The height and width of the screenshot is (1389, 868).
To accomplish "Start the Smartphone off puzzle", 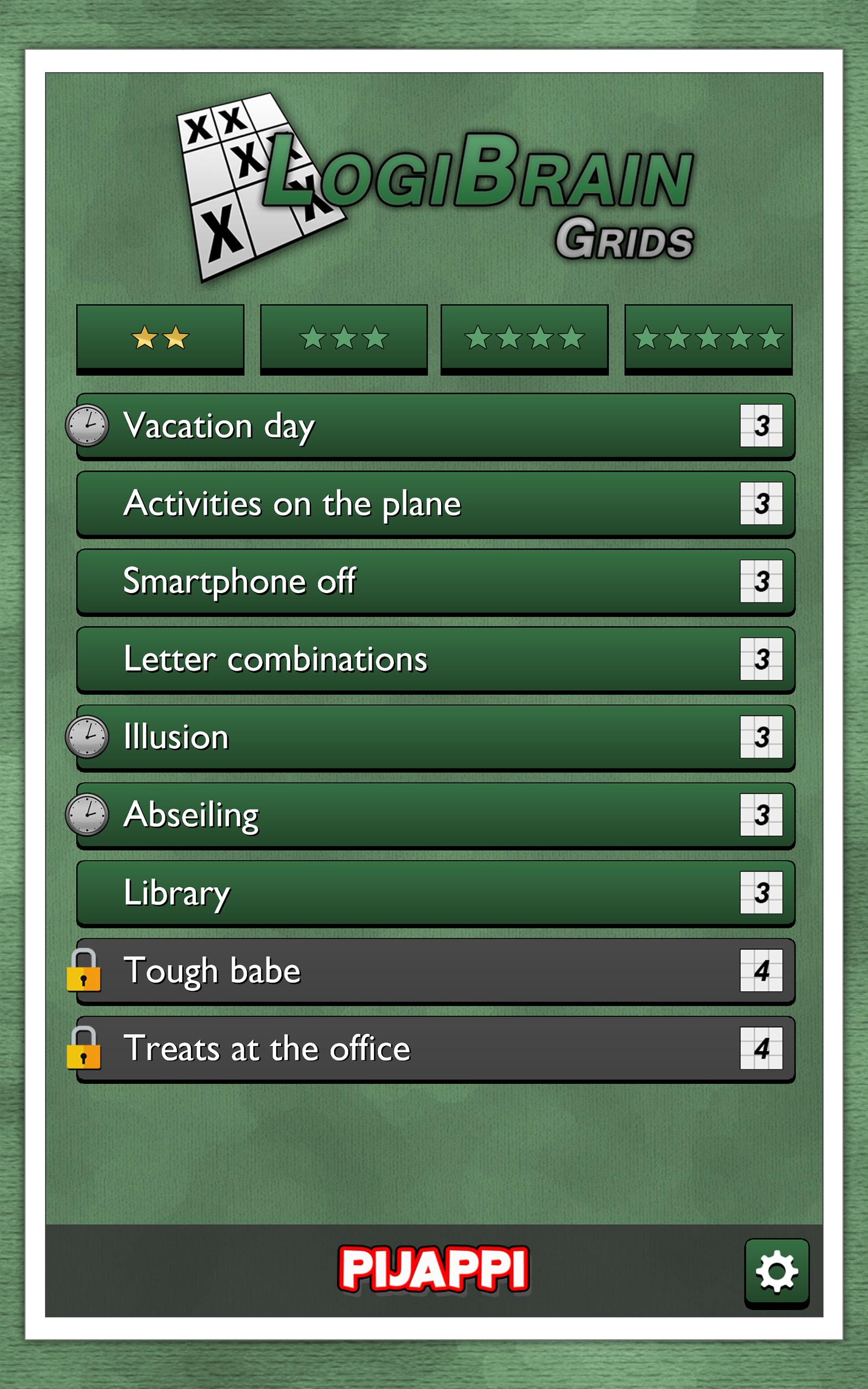I will pyautogui.click(x=436, y=582).
